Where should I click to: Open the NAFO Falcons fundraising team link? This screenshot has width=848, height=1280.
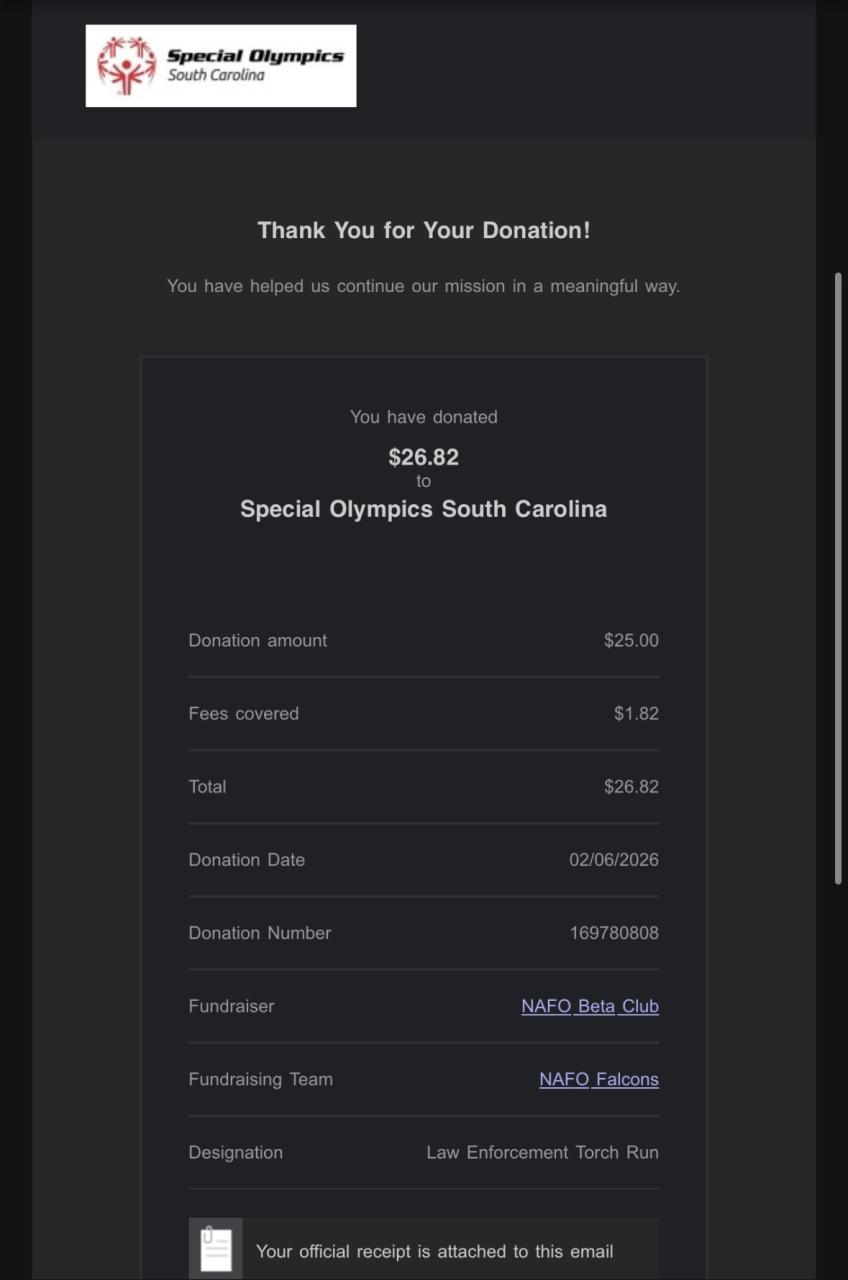click(599, 1079)
